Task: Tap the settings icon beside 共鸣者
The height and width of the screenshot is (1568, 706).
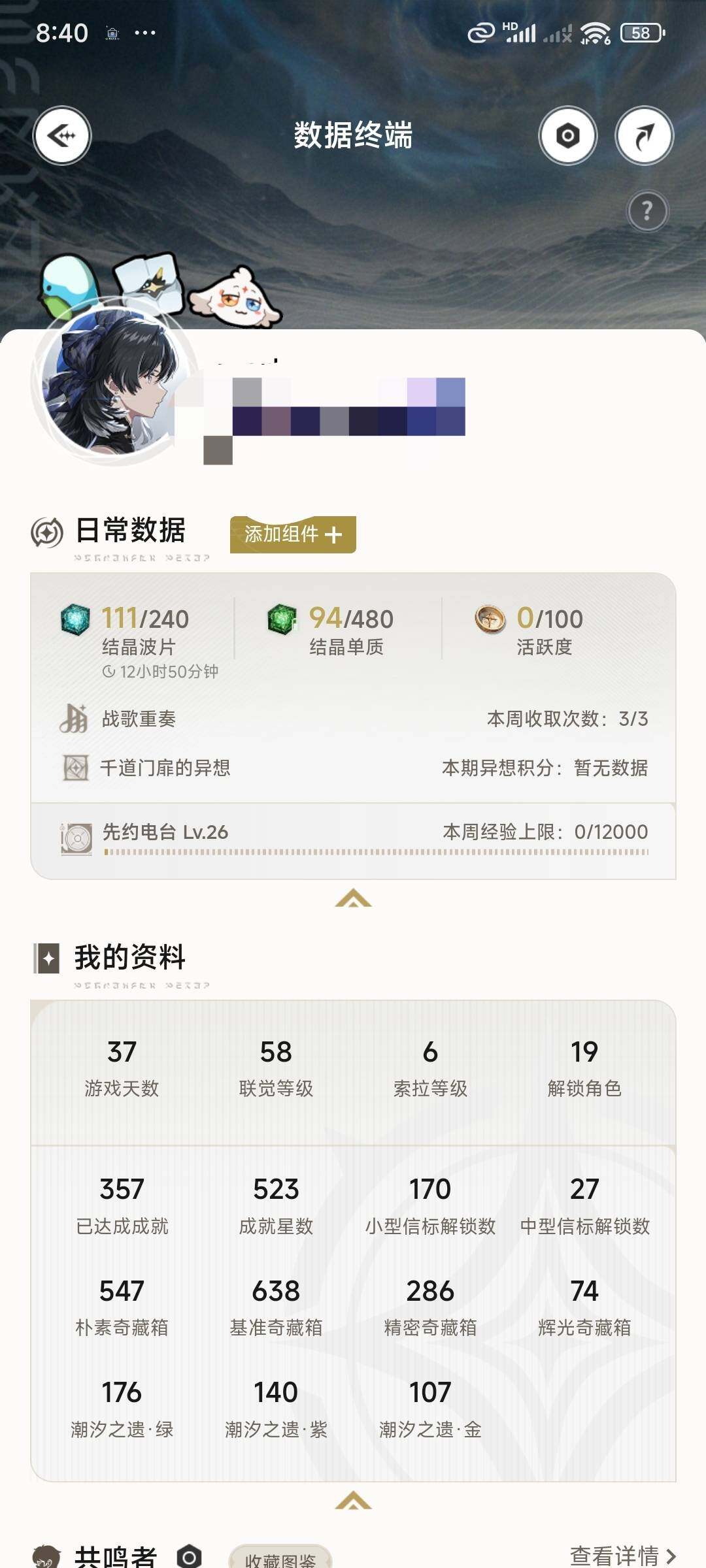Action: (x=190, y=1557)
